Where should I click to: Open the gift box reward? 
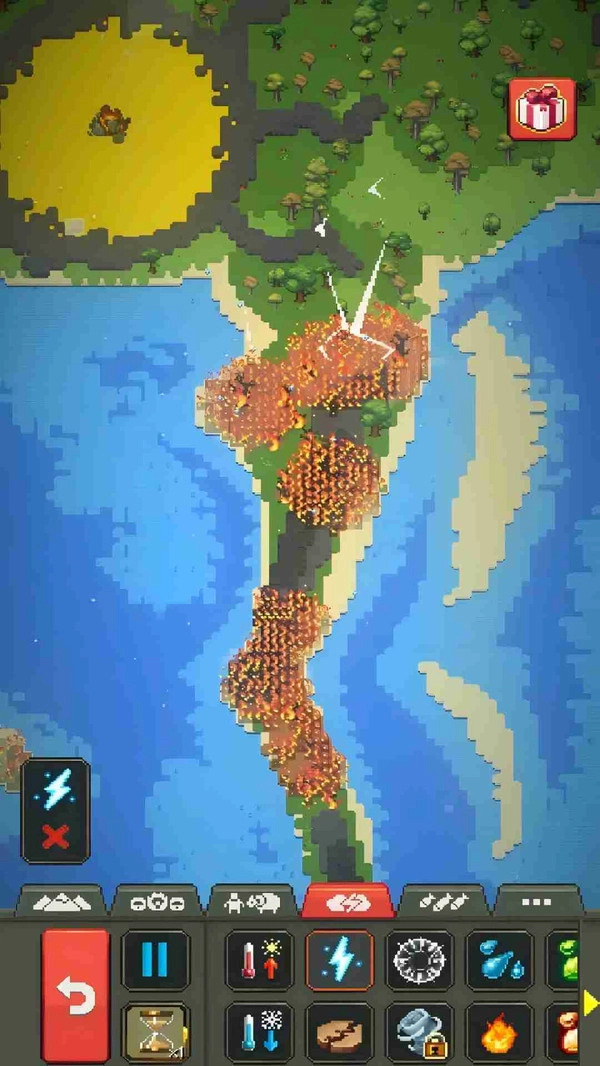tap(542, 108)
